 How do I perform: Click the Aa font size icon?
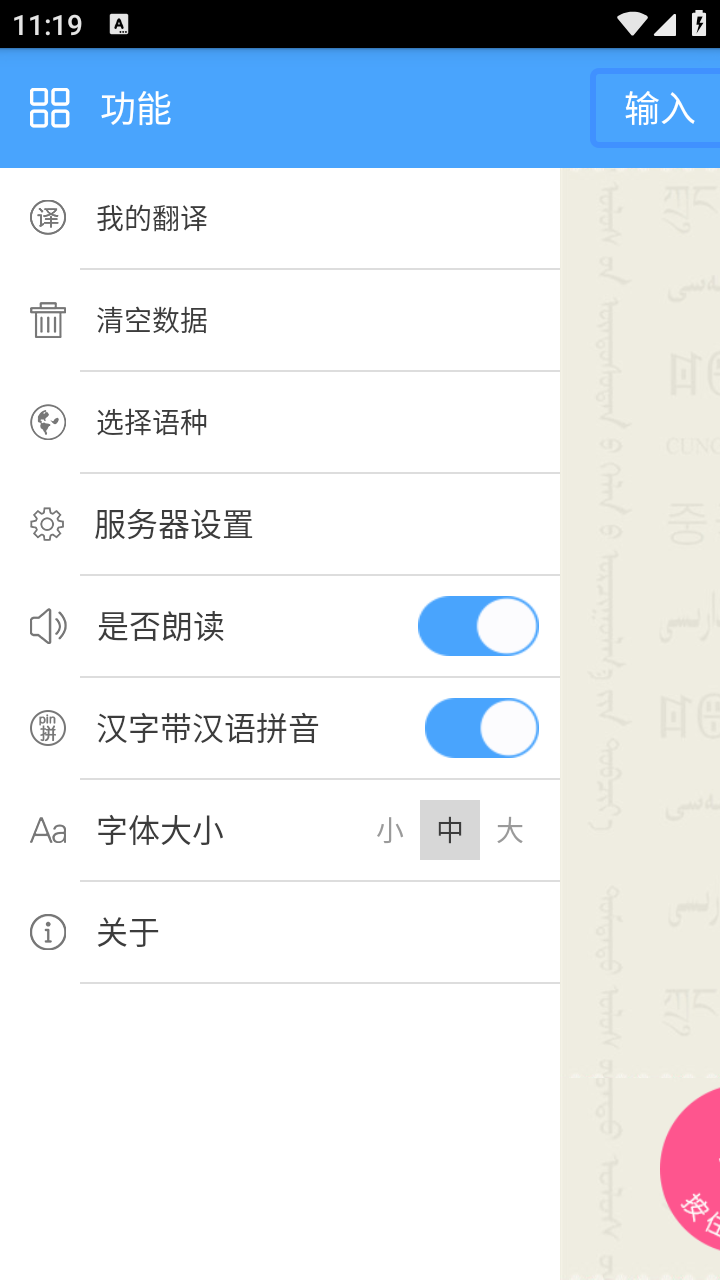click(47, 830)
